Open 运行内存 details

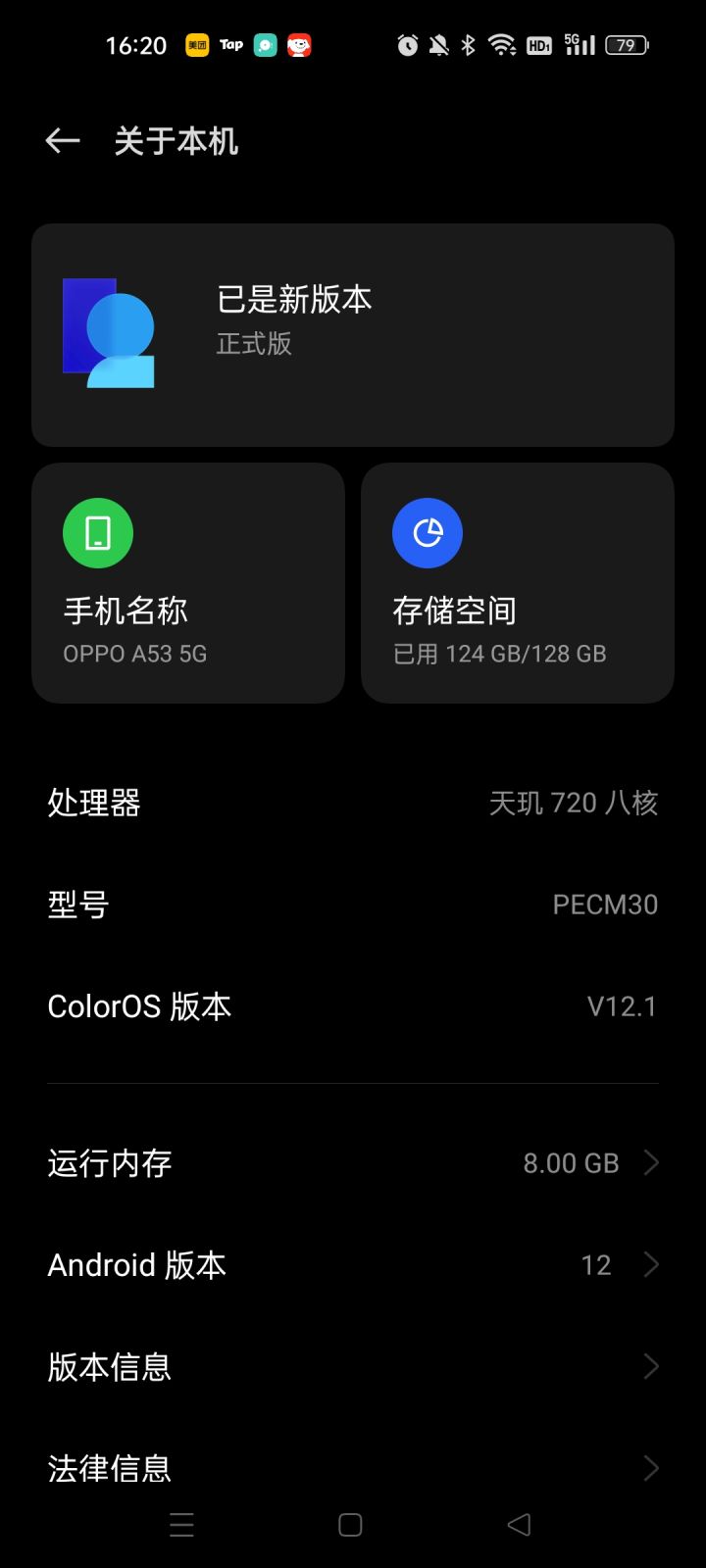[x=353, y=1163]
